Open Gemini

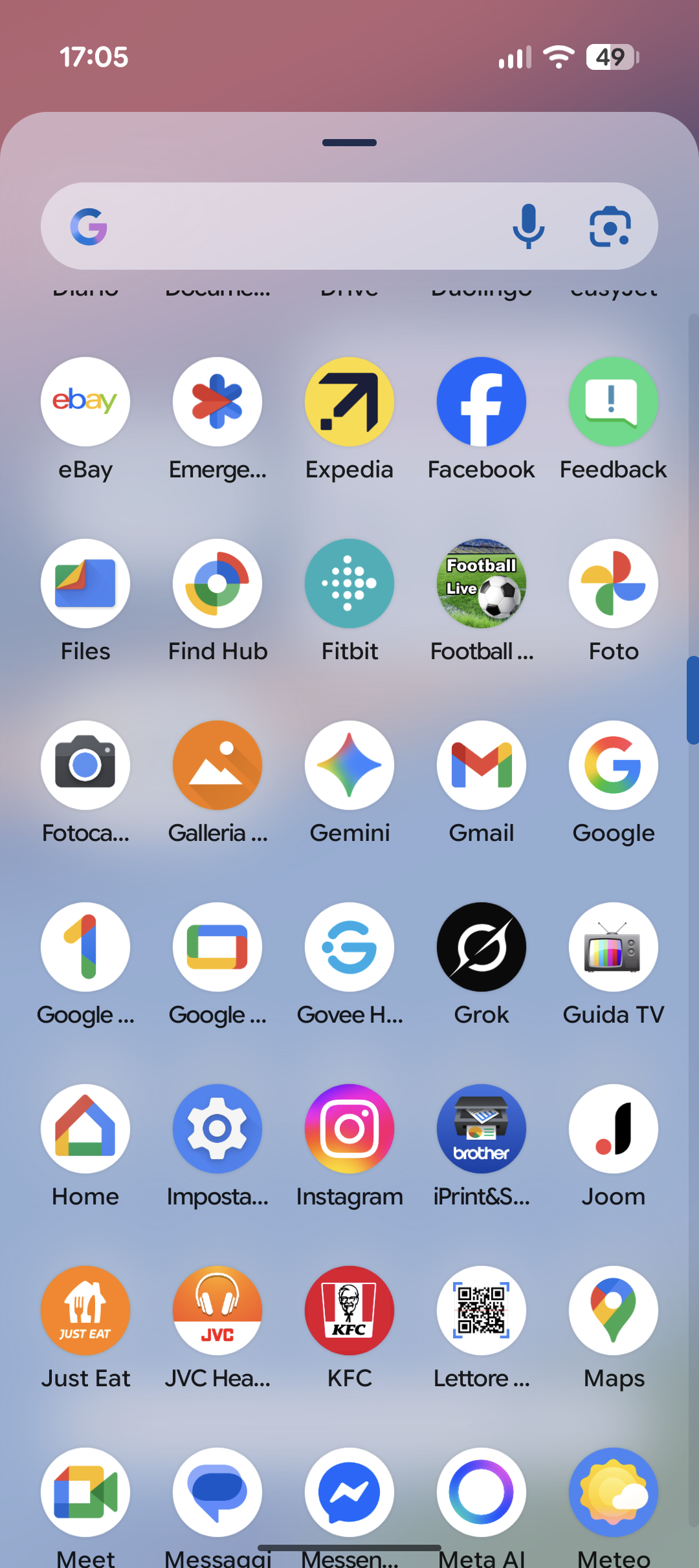point(349,765)
